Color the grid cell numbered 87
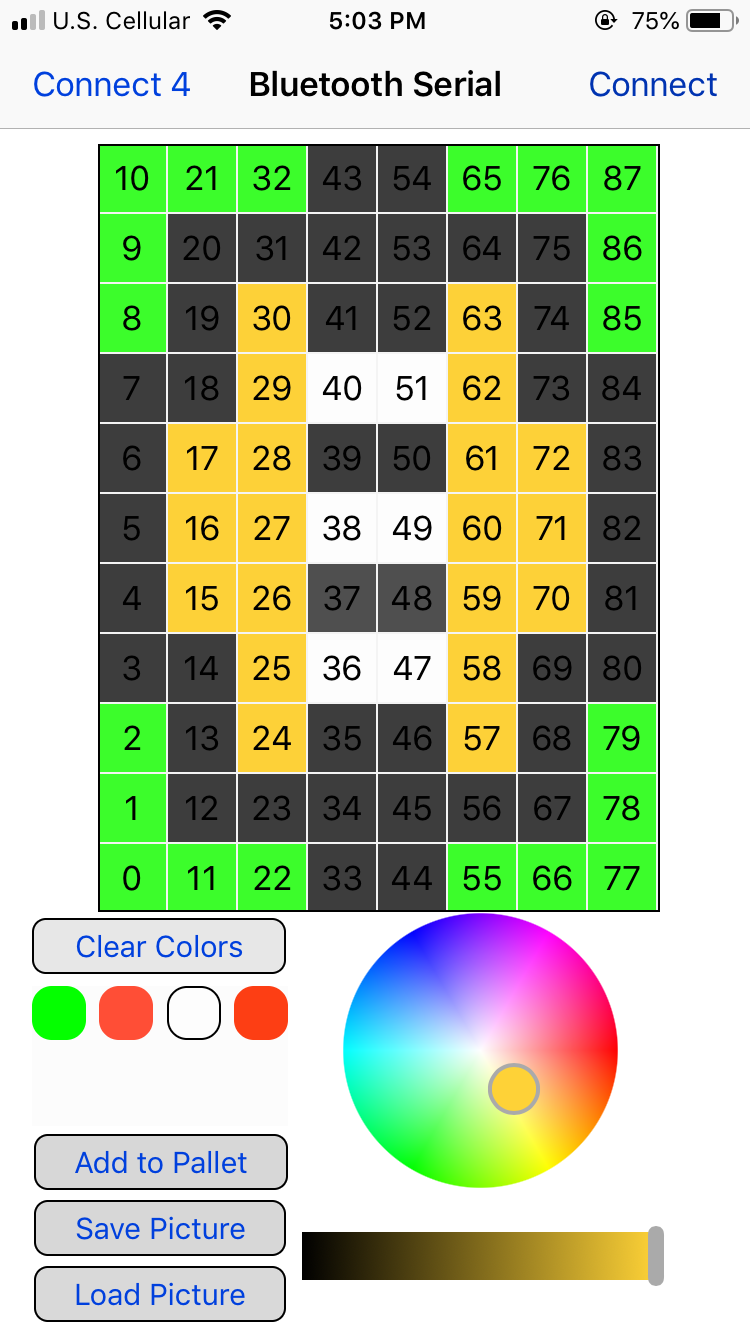750x1334 pixels. pyautogui.click(x=622, y=178)
